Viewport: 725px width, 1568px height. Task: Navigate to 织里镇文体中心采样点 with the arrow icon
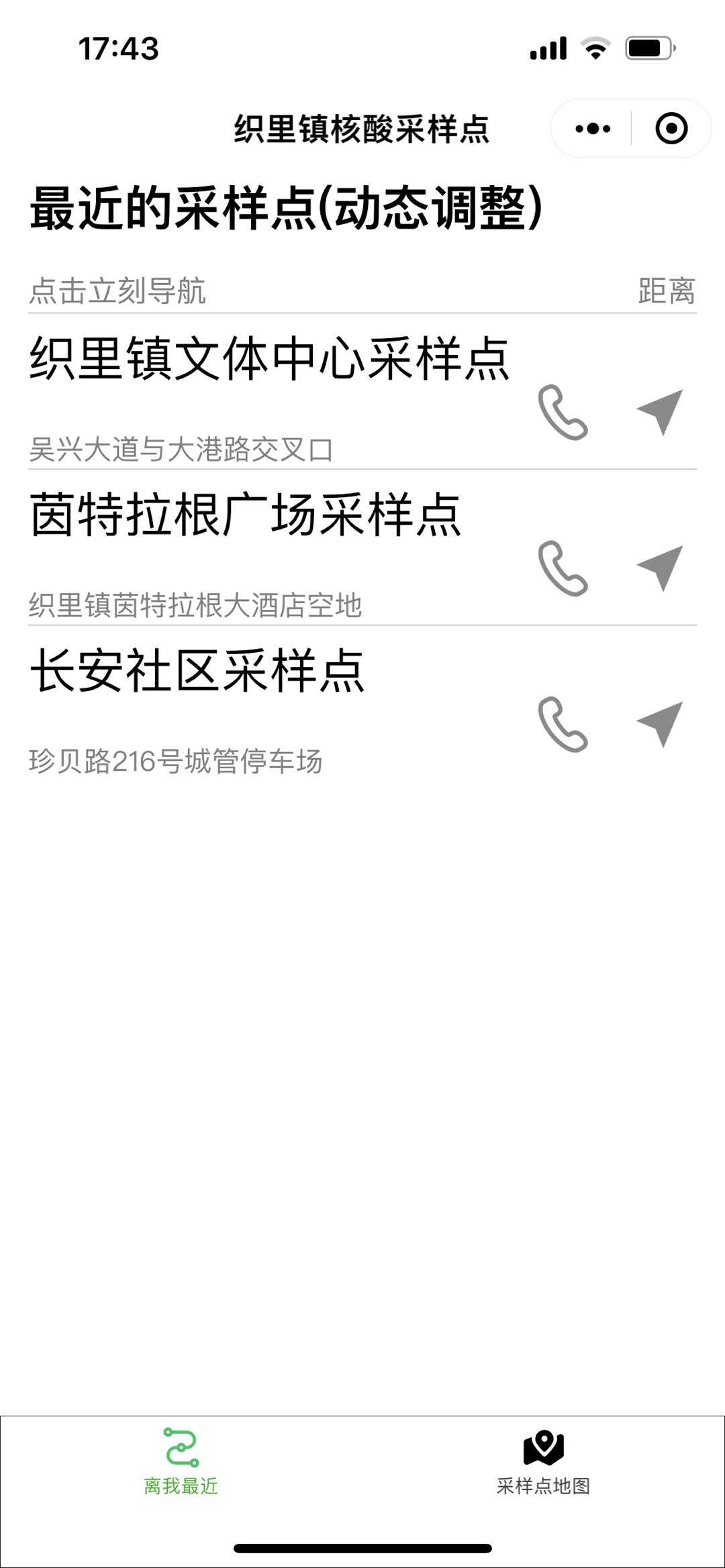661,411
